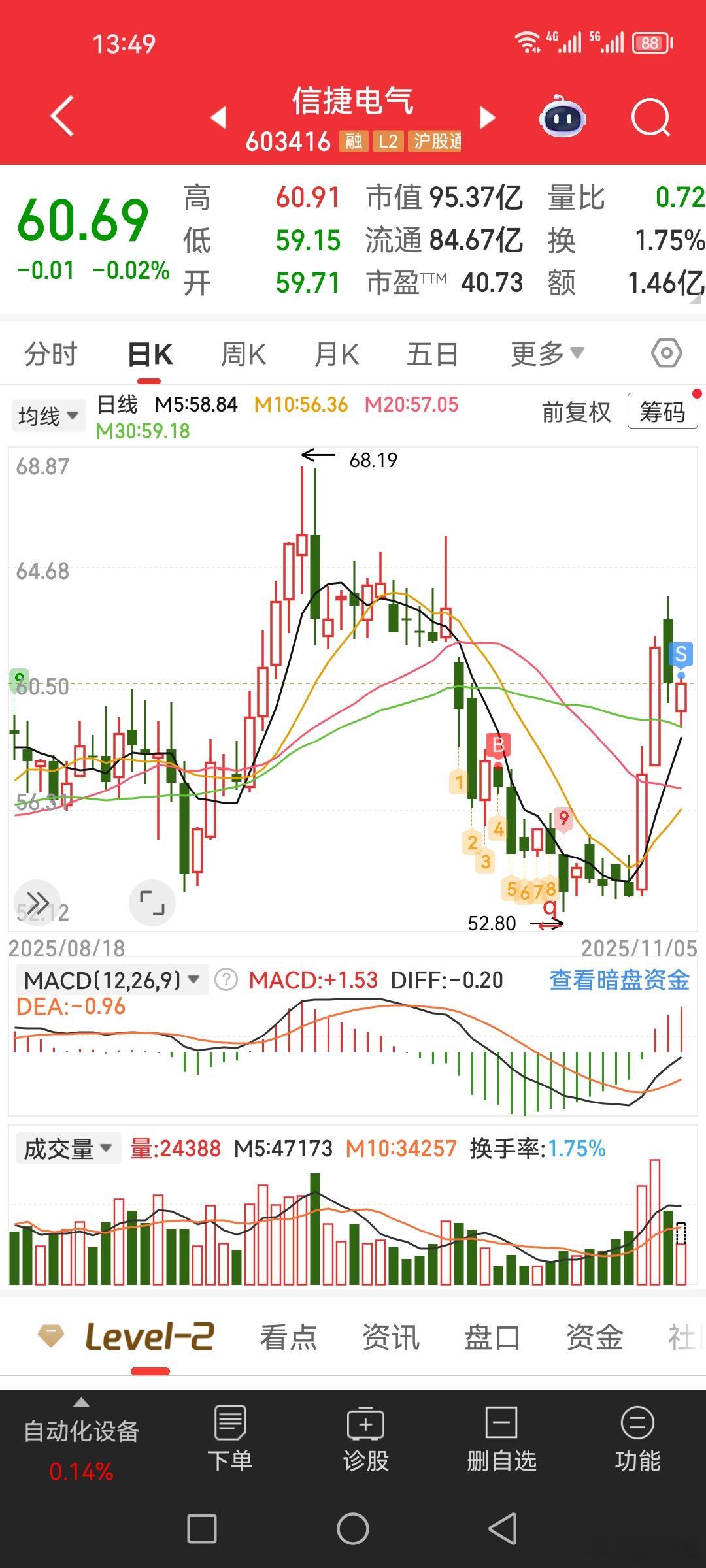Switch to the 盘口 order book tab
The height and width of the screenshot is (1568, 706).
pyautogui.click(x=492, y=1337)
